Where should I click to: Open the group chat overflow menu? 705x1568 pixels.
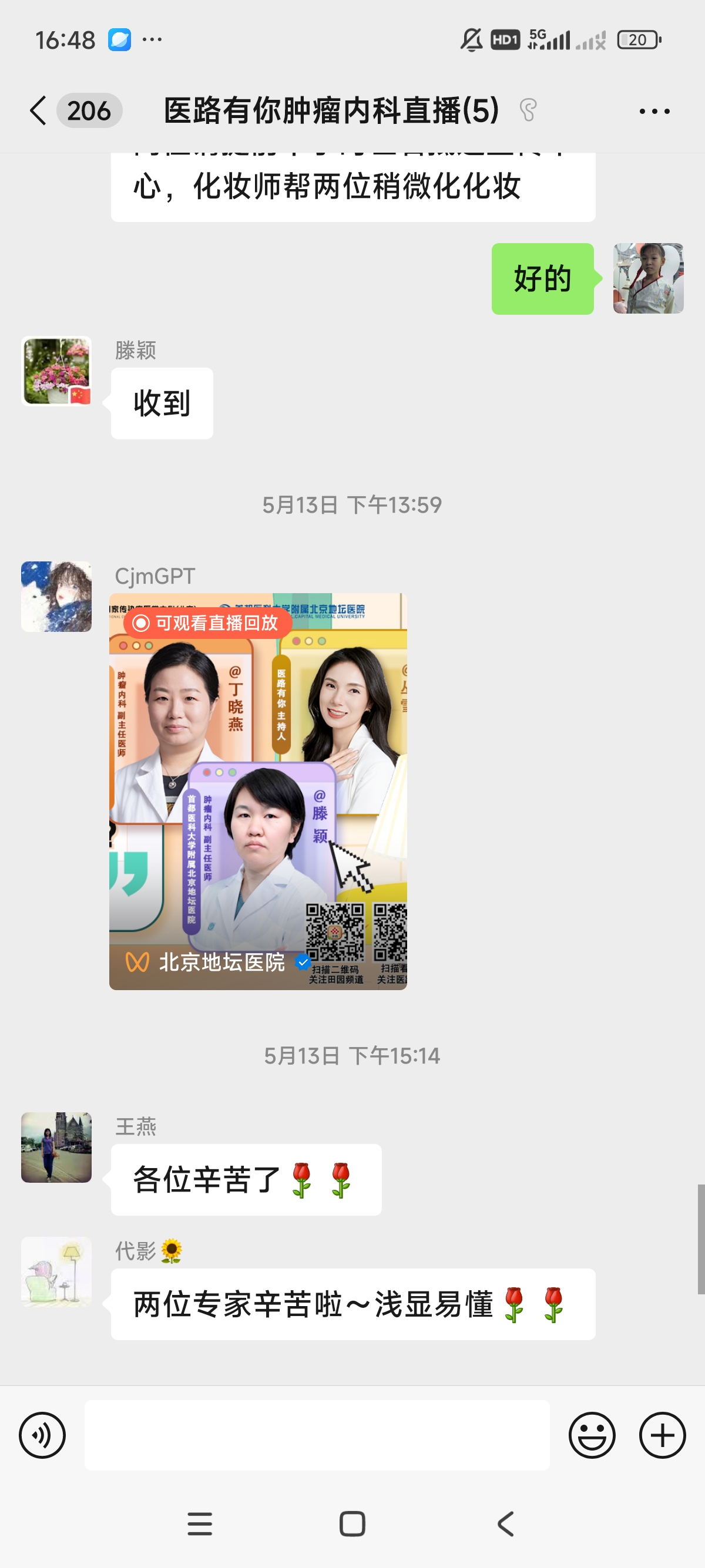(654, 112)
